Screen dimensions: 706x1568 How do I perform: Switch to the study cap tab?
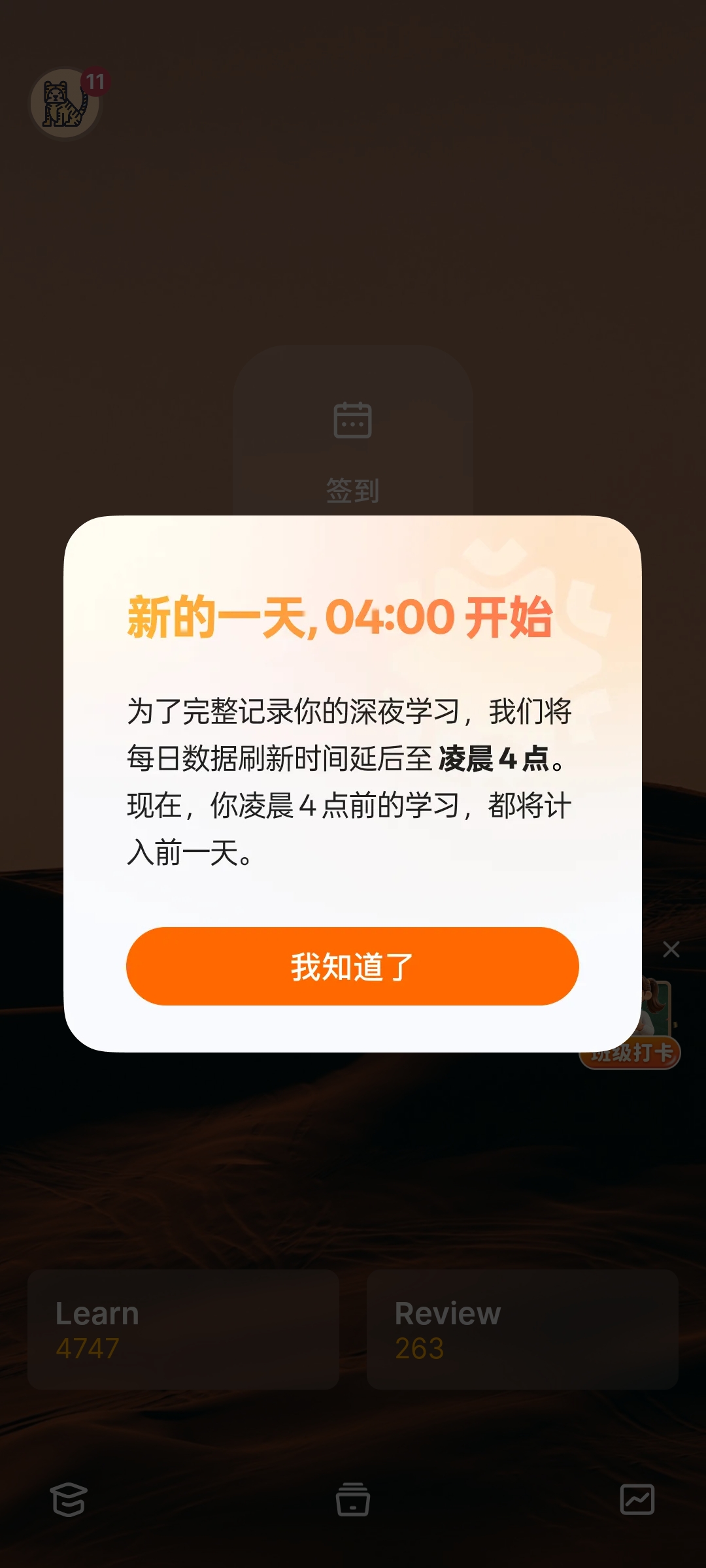(x=69, y=1499)
